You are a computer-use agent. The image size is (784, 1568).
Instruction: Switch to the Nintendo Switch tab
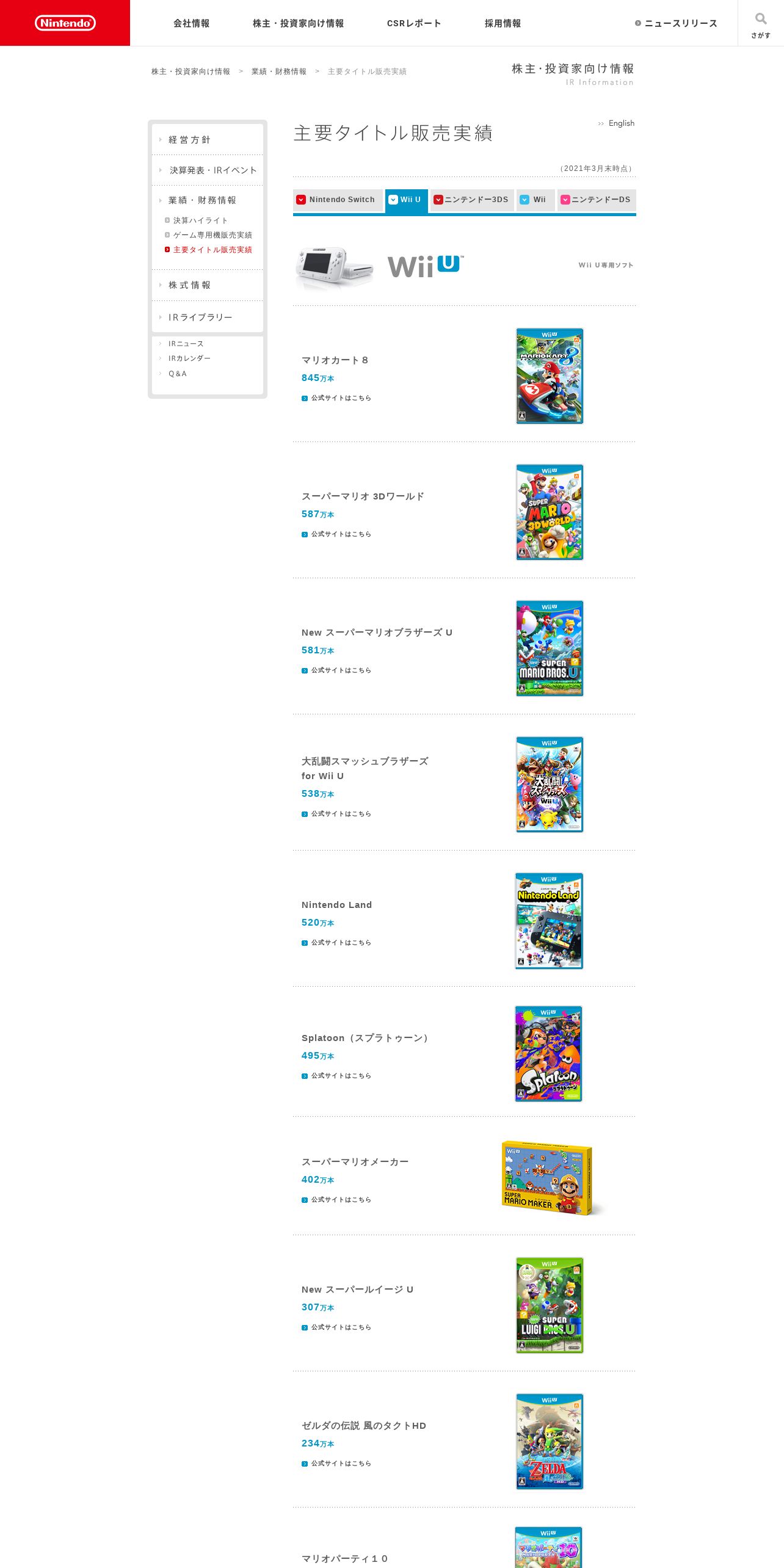click(338, 200)
